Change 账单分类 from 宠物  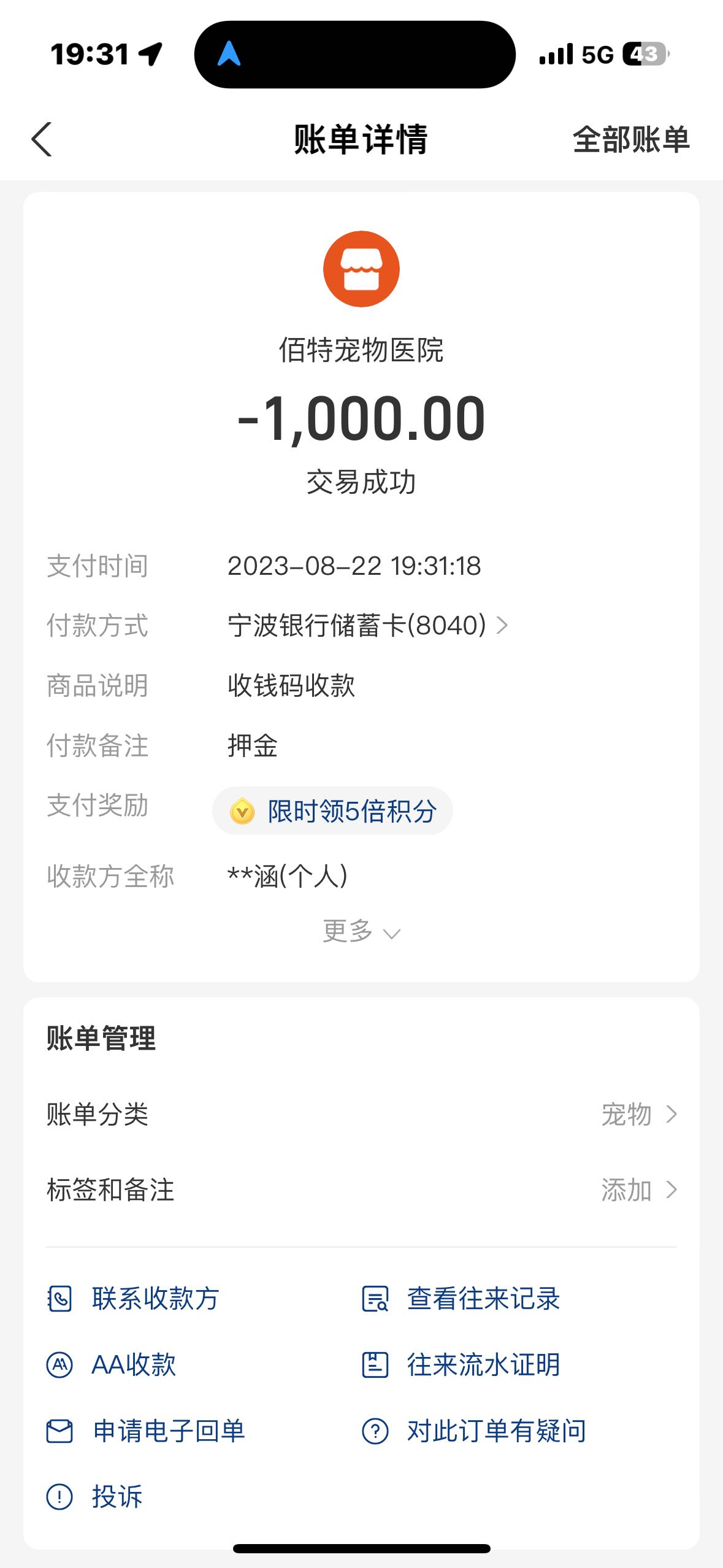pos(361,1114)
